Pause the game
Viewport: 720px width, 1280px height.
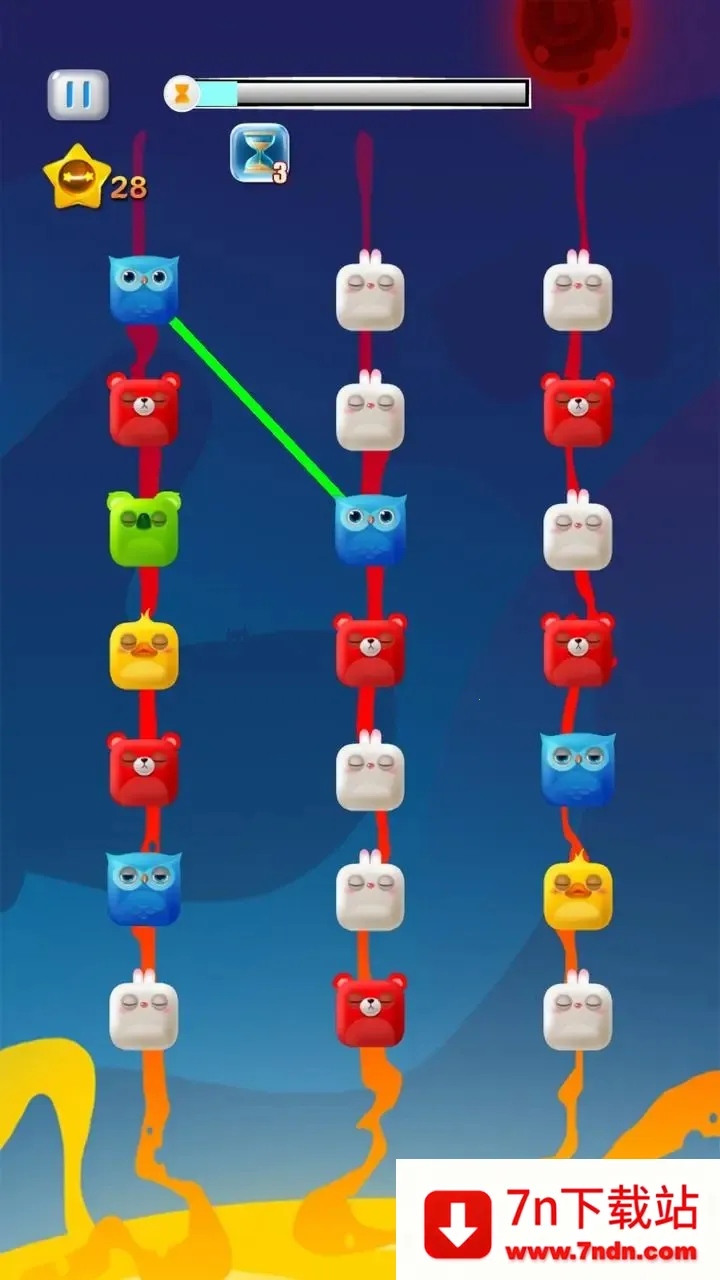coord(78,95)
